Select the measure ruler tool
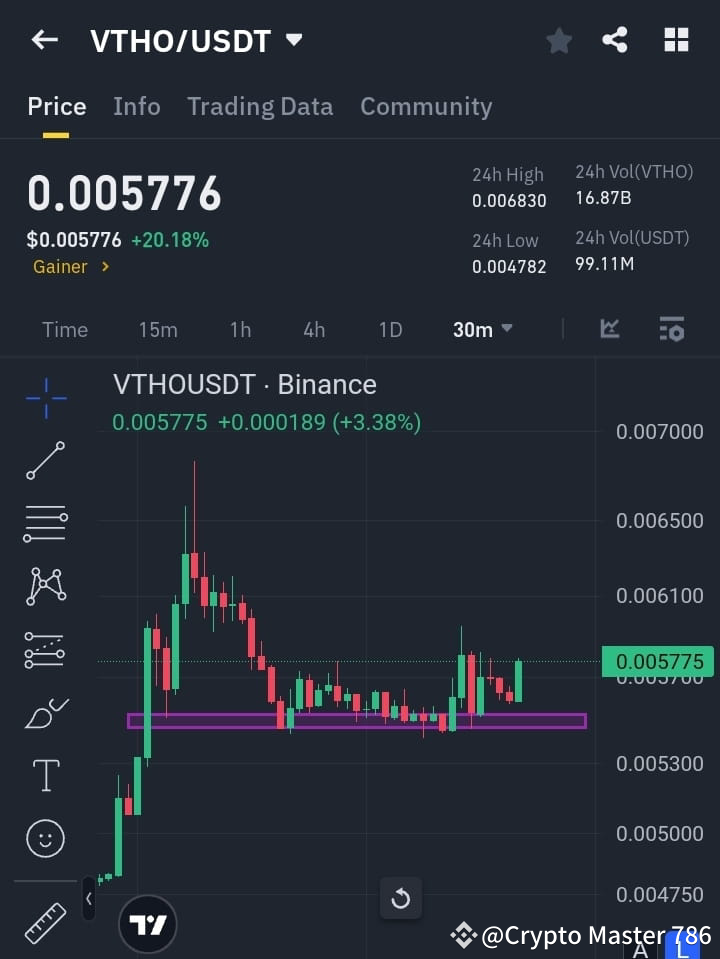Viewport: 720px width, 959px height. 45,923
